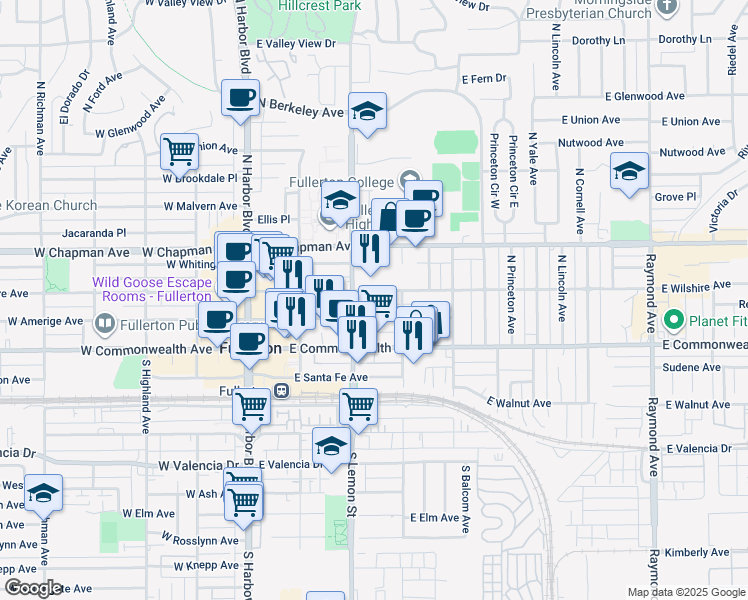The image size is (748, 600).
Task: Open the school marker near W Valencia Dr west end
Action: [43, 494]
